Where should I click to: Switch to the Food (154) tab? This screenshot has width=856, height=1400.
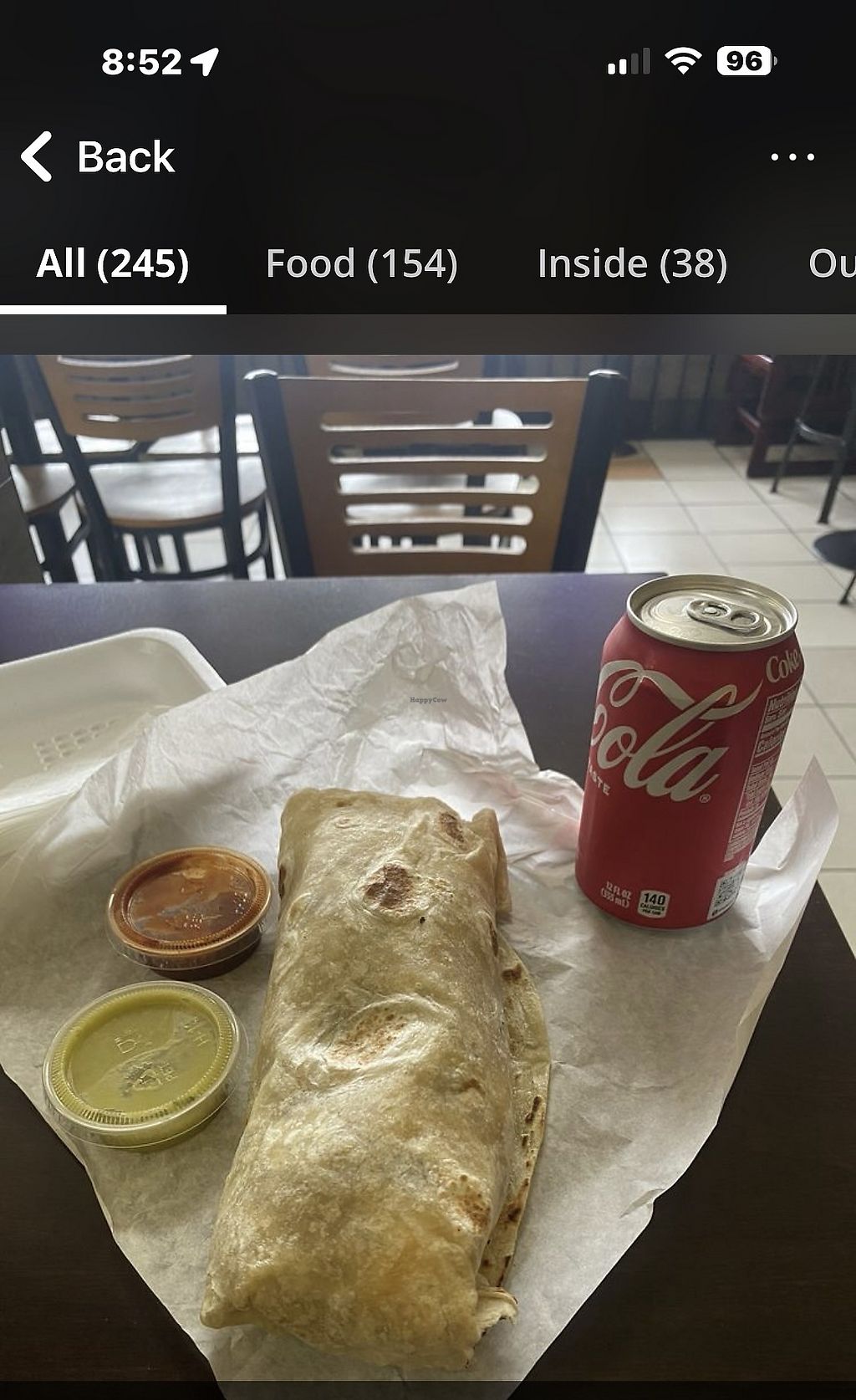361,264
